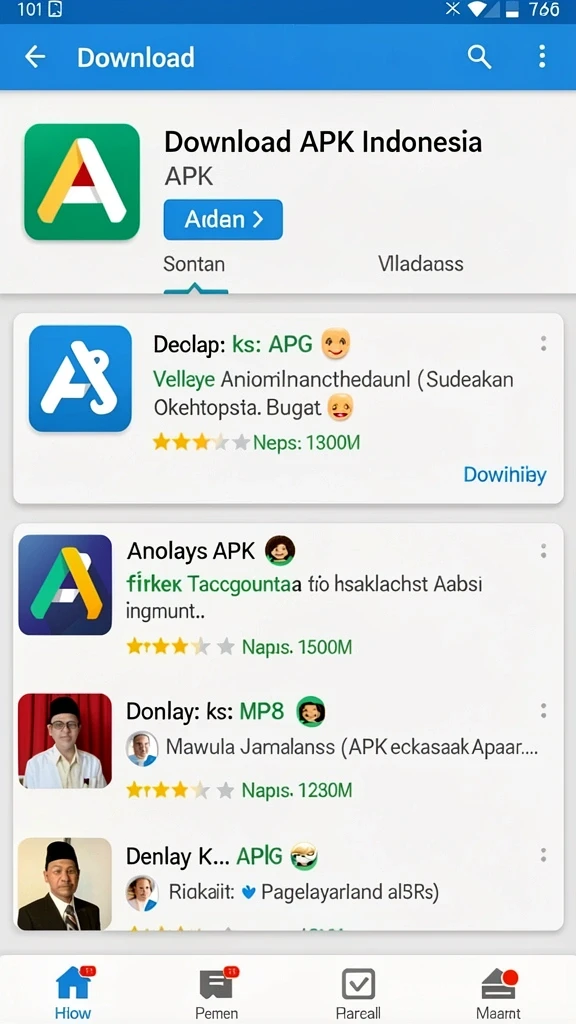Switch to the Rareall tab
Screen dimensions: 576x1024
coord(359,992)
